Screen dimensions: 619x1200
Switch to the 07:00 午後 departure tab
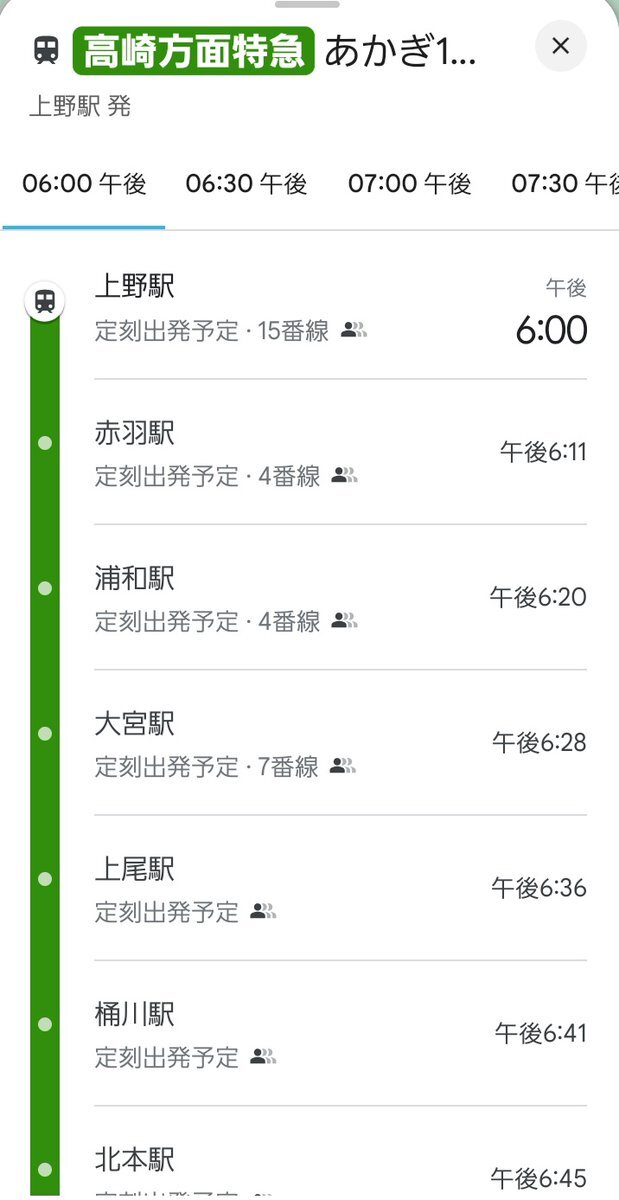pyautogui.click(x=409, y=184)
